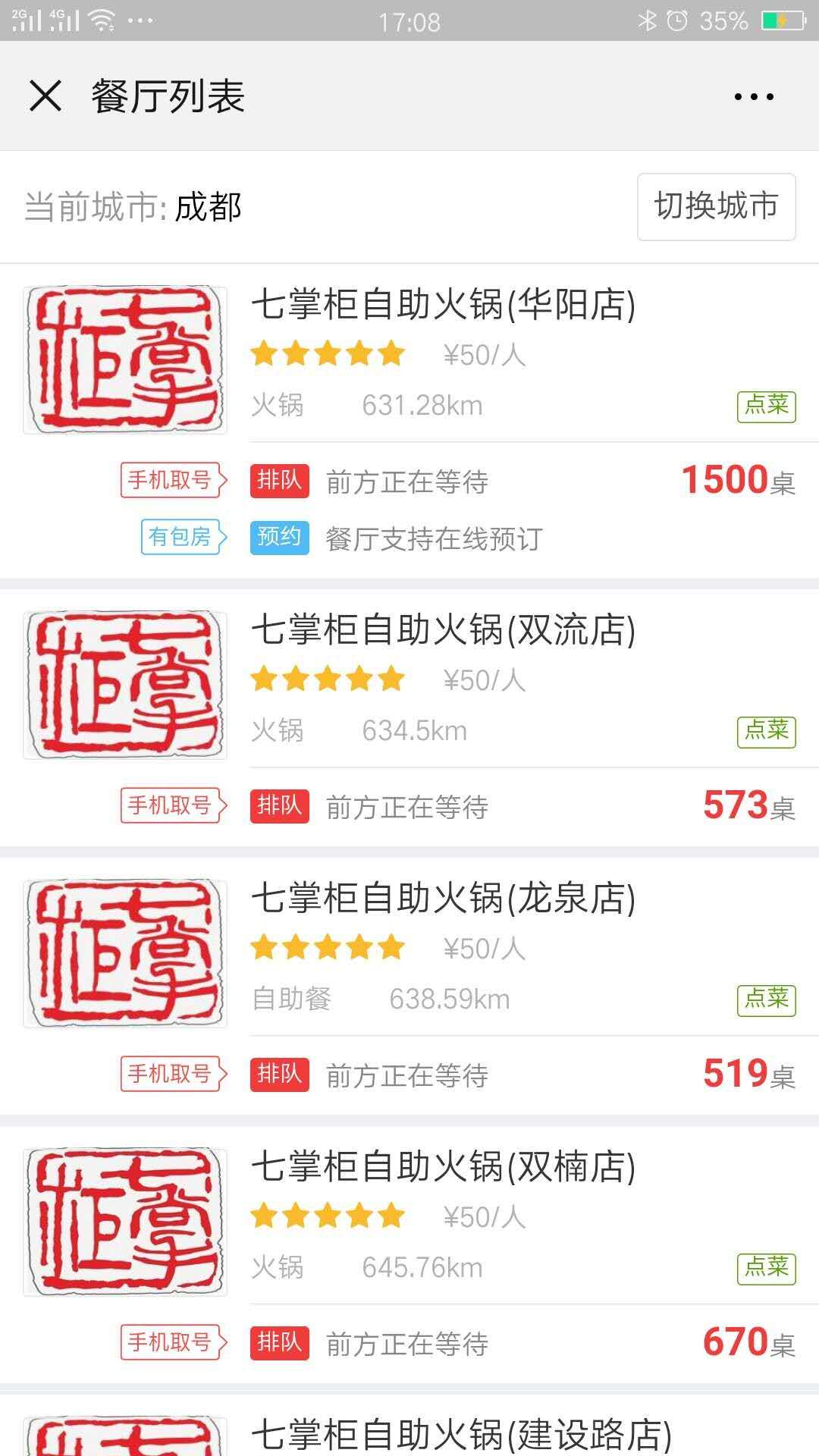Tap 预约 online reservation for 华阳店
This screenshot has width=819, height=1456.
523,538
